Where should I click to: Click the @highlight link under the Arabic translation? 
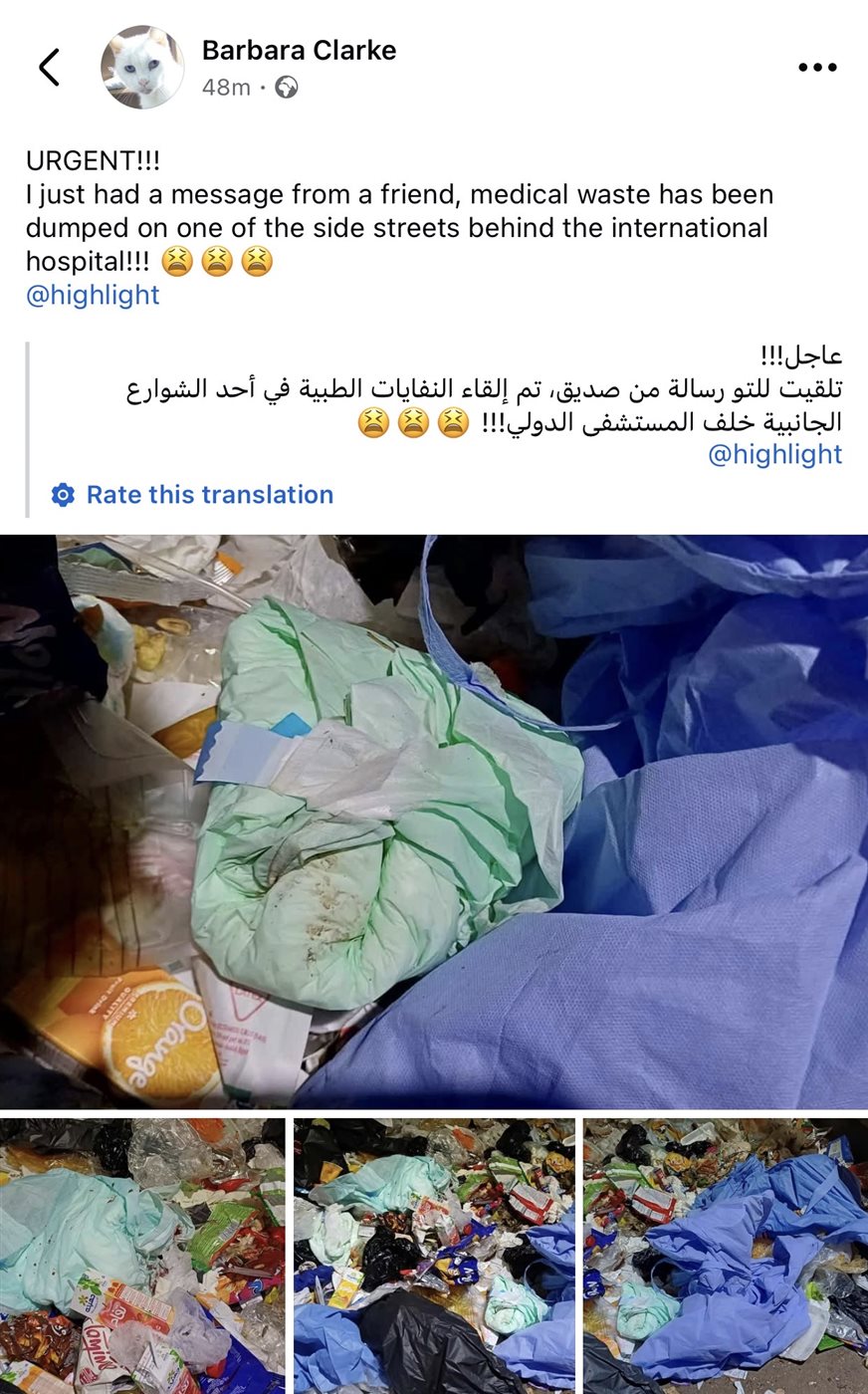[x=775, y=454]
